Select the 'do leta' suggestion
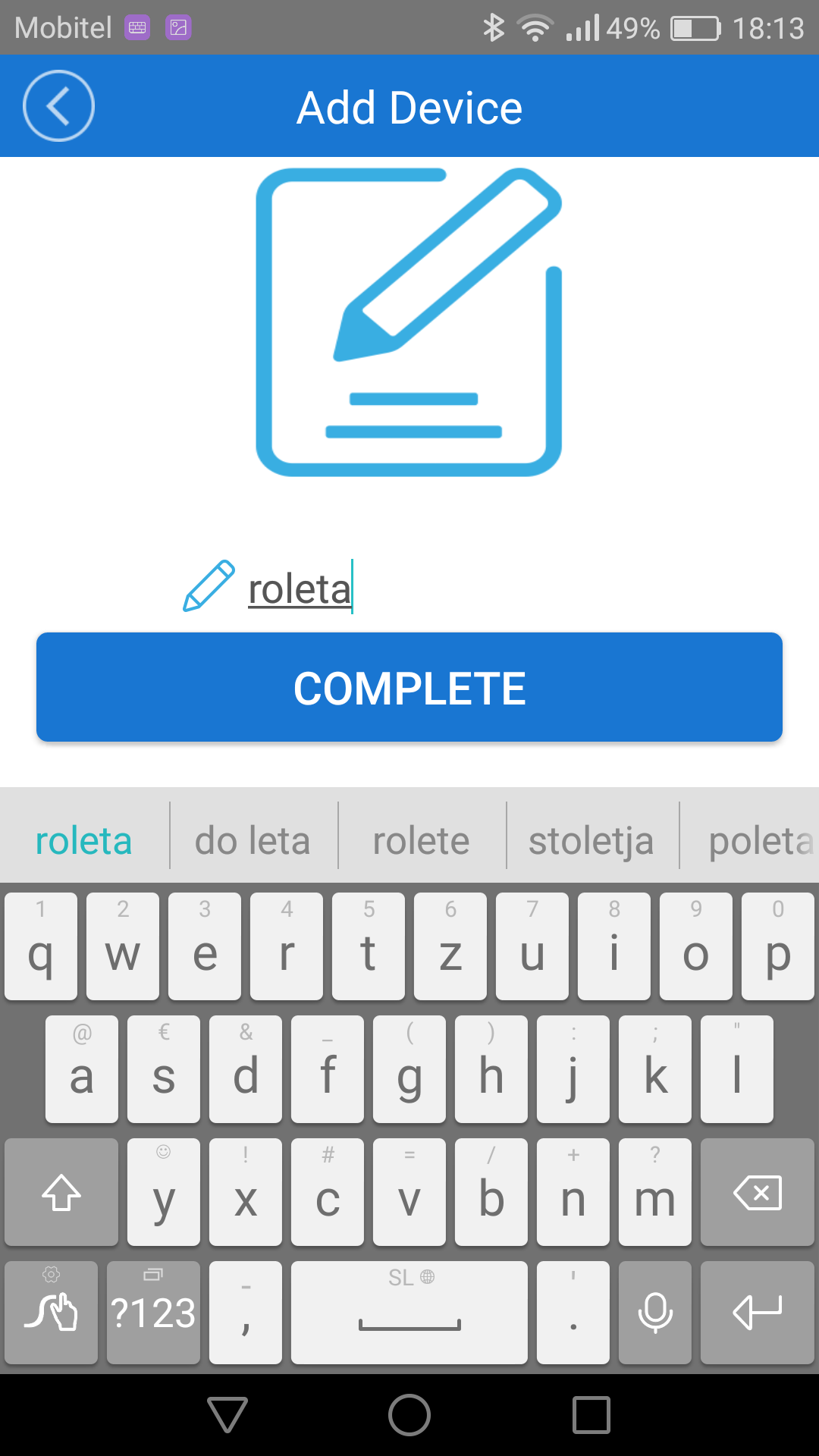 coord(253,841)
